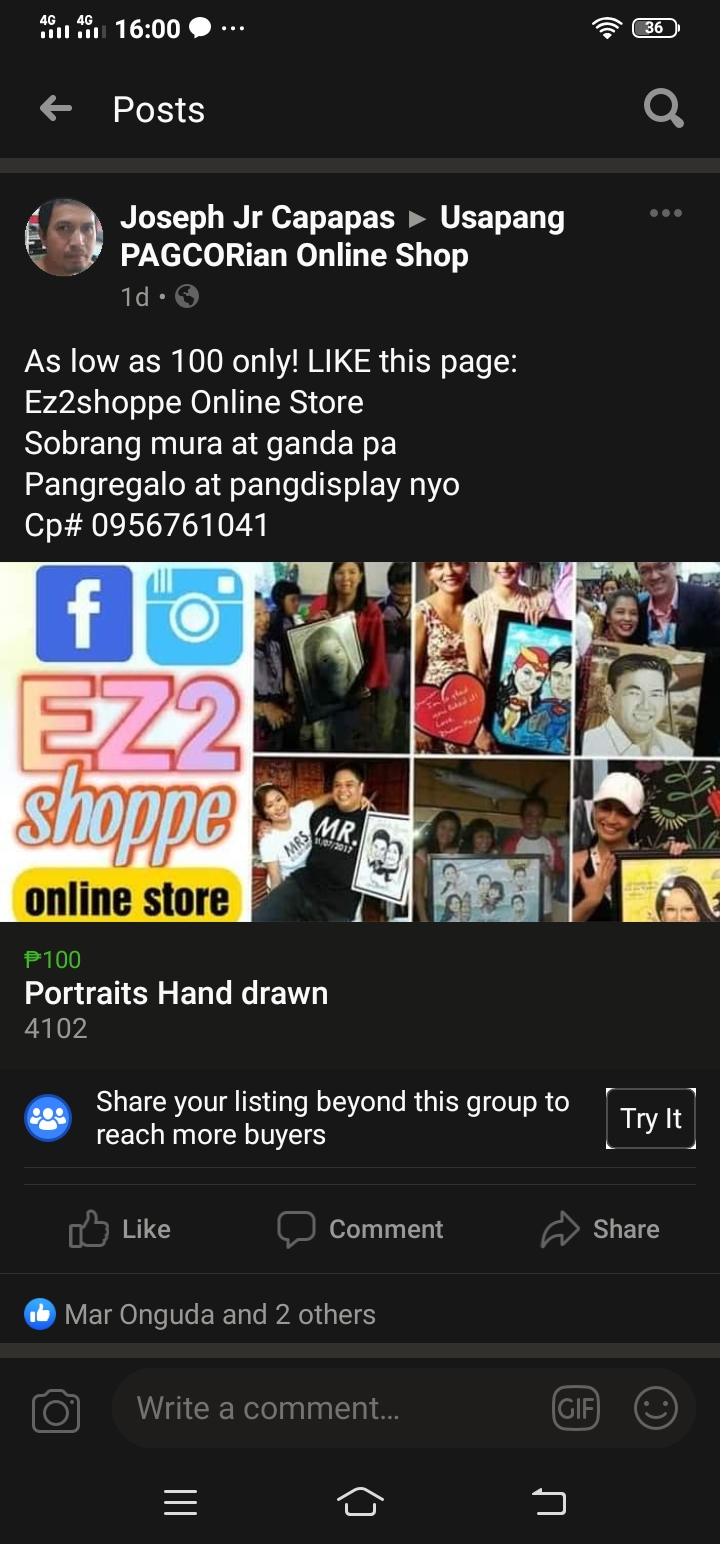The image size is (720, 1544).
Task: Add a GIF to the comment
Action: click(576, 1409)
